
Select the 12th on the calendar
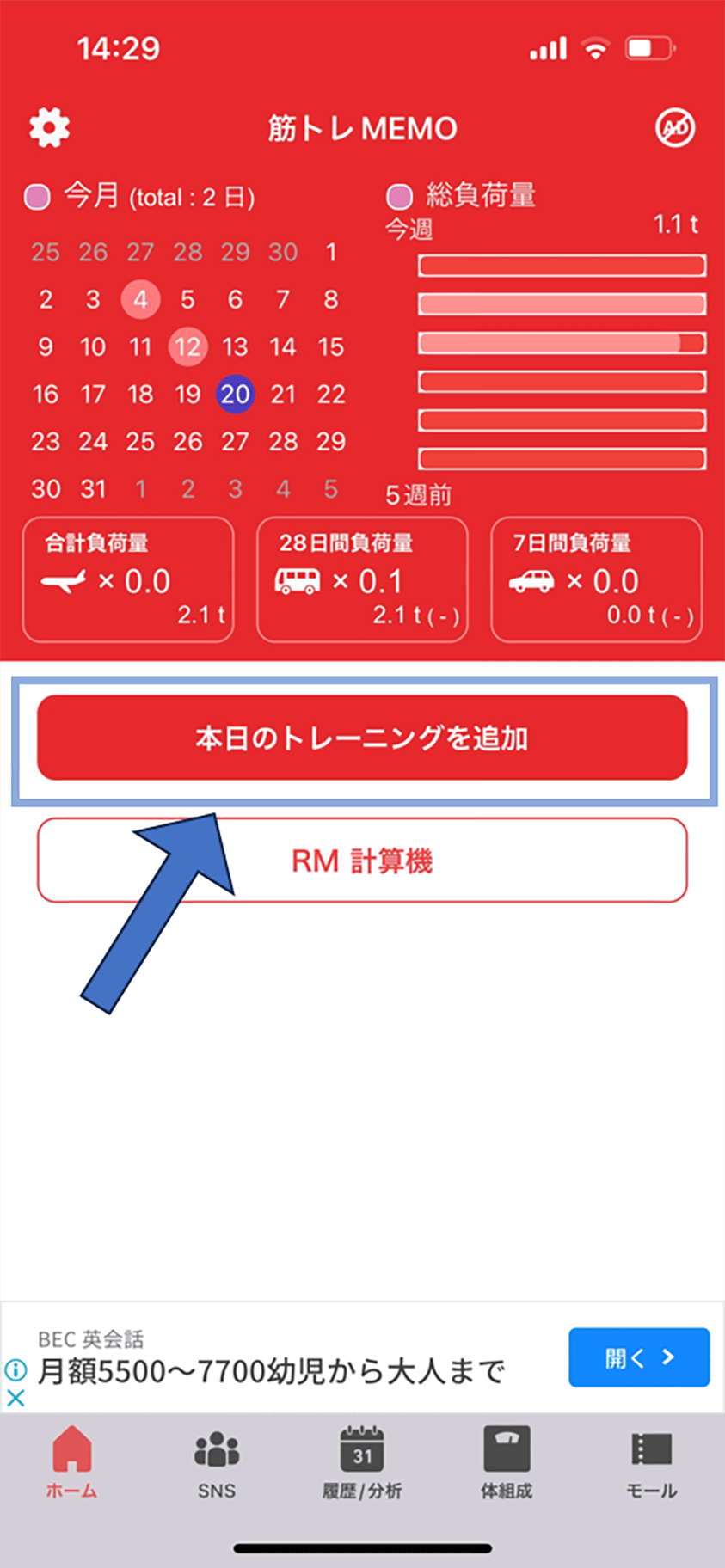187,347
